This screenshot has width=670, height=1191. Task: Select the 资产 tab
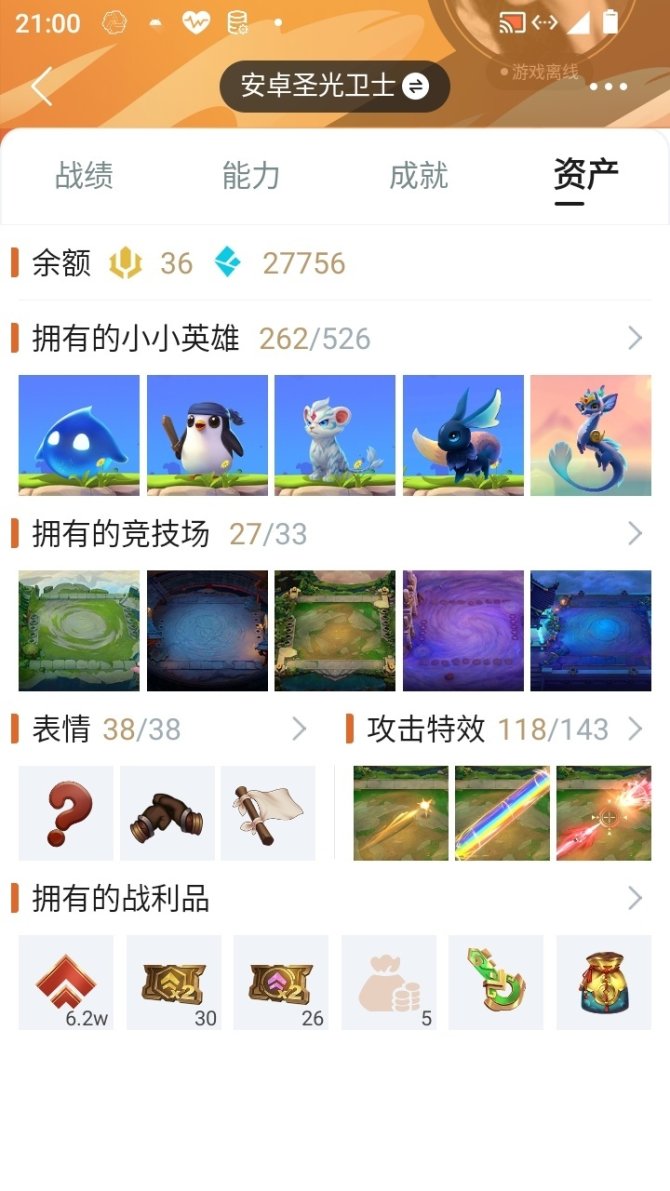pos(586,176)
